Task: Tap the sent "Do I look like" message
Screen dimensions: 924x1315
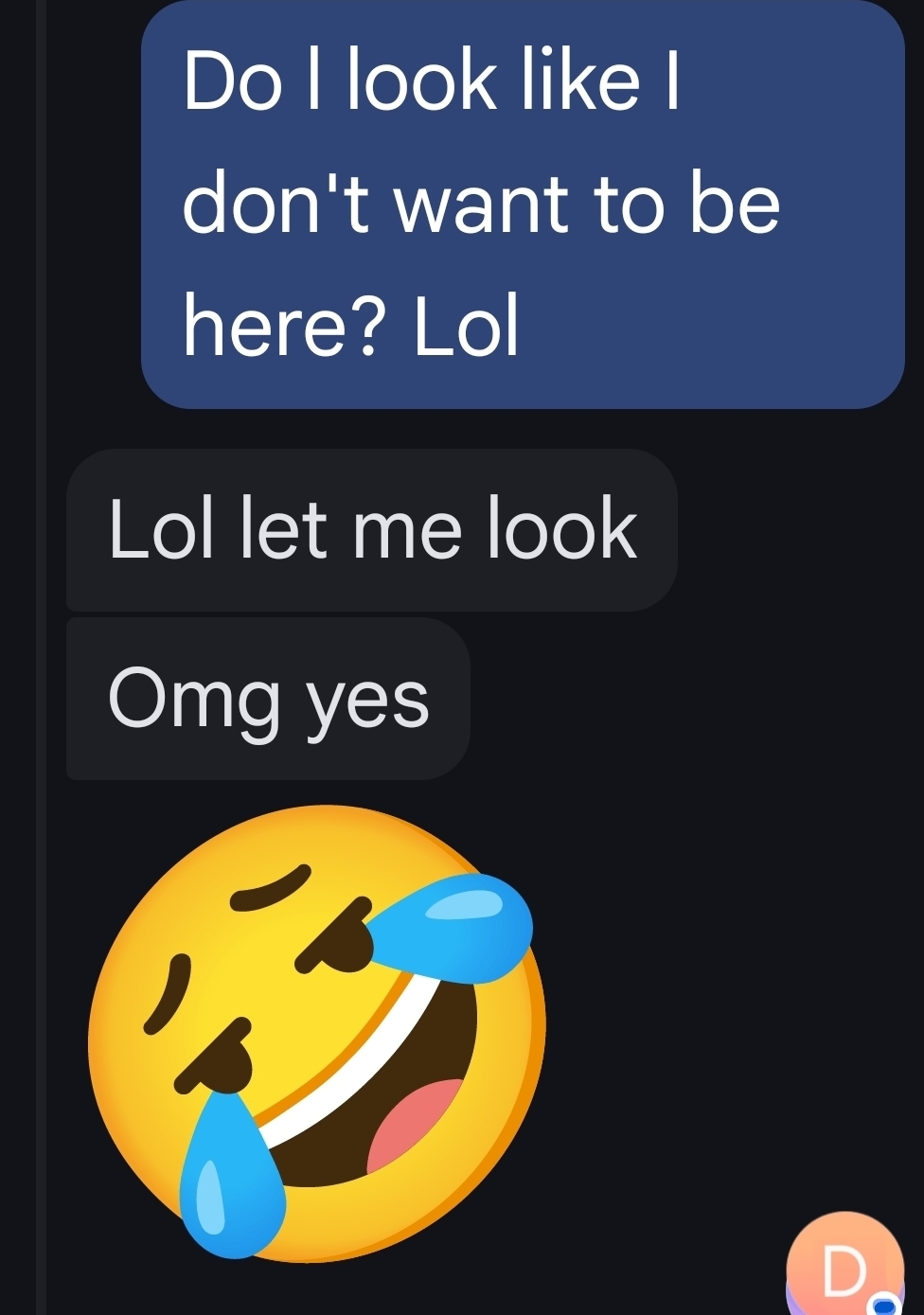Action: [522, 204]
